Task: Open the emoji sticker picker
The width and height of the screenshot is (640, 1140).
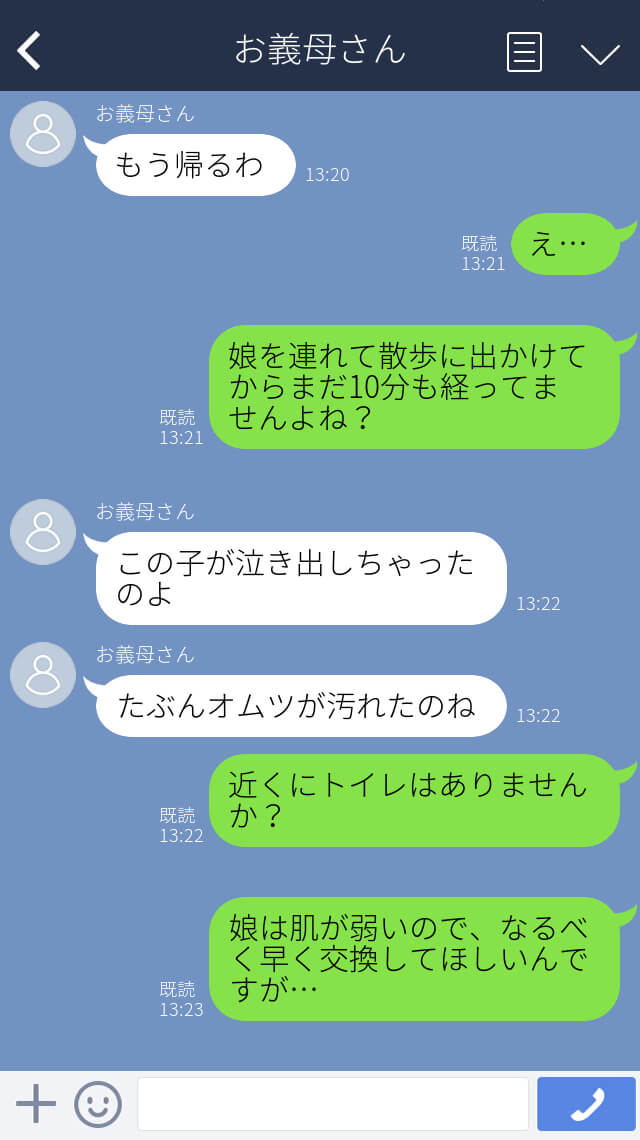Action: (97, 1104)
